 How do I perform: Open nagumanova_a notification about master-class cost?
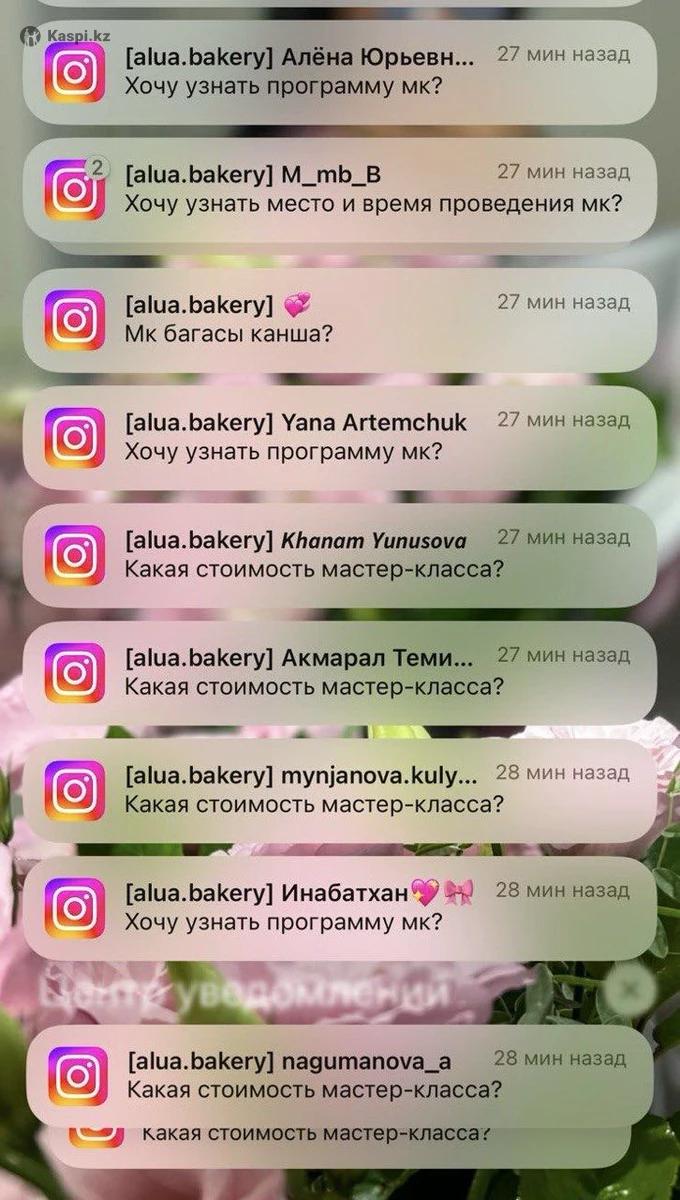click(x=340, y=1075)
